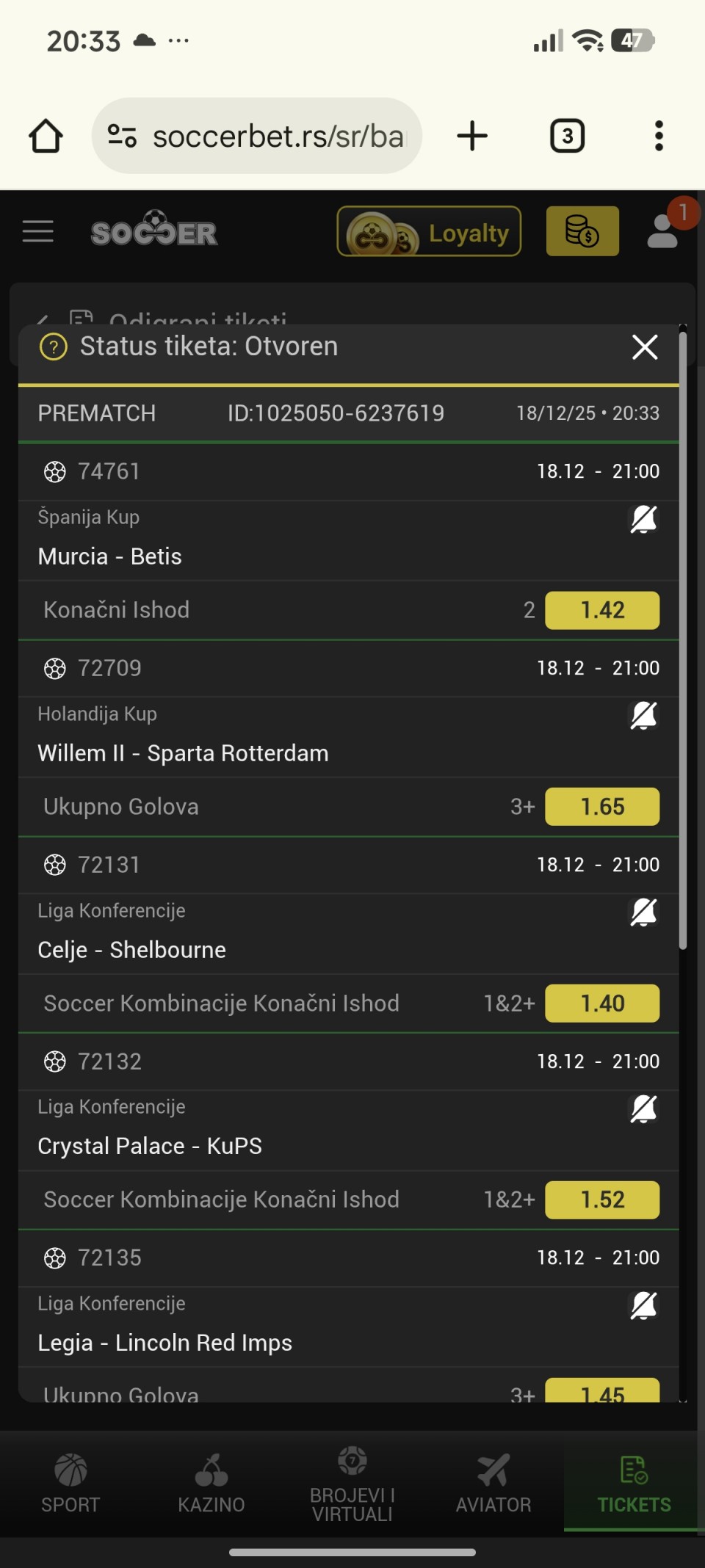705x1568 pixels.
Task: Select the Tickets tab
Action: coord(634,1484)
